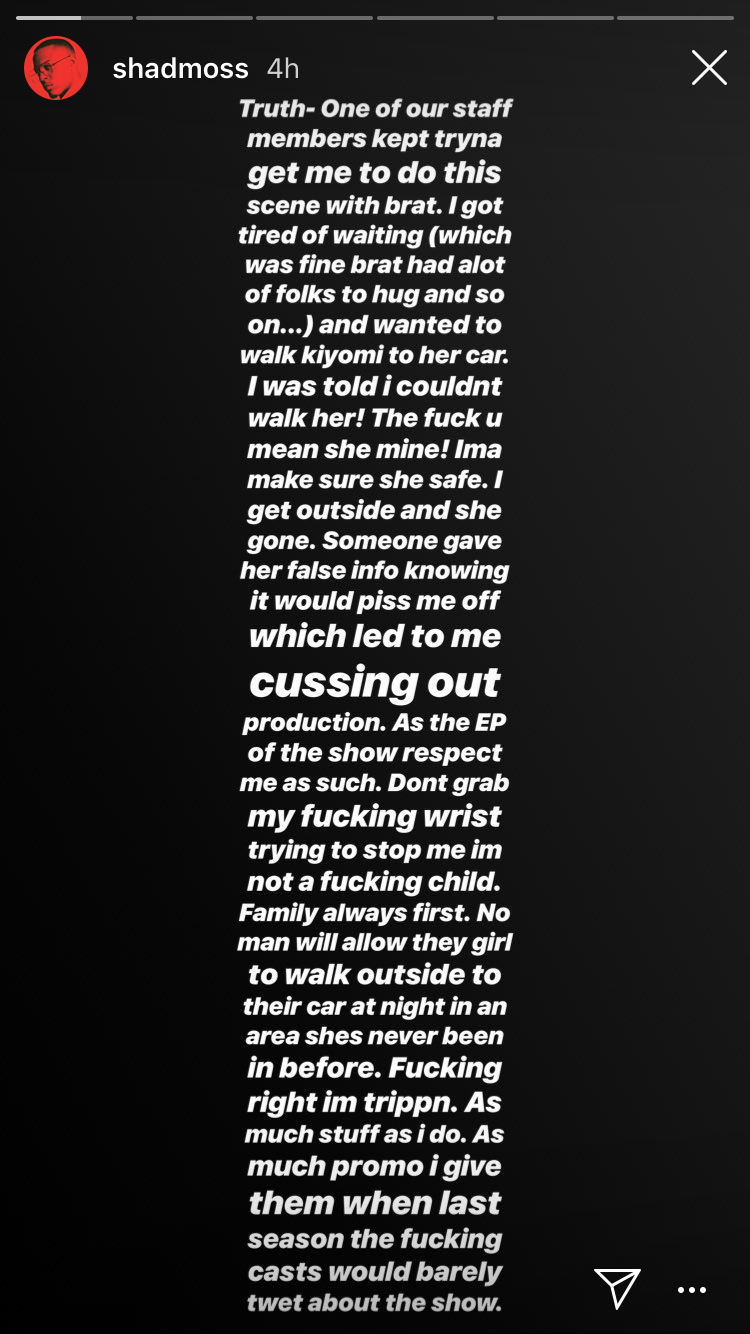Share this story via direct message
This screenshot has width=750, height=1334.
tap(617, 1289)
